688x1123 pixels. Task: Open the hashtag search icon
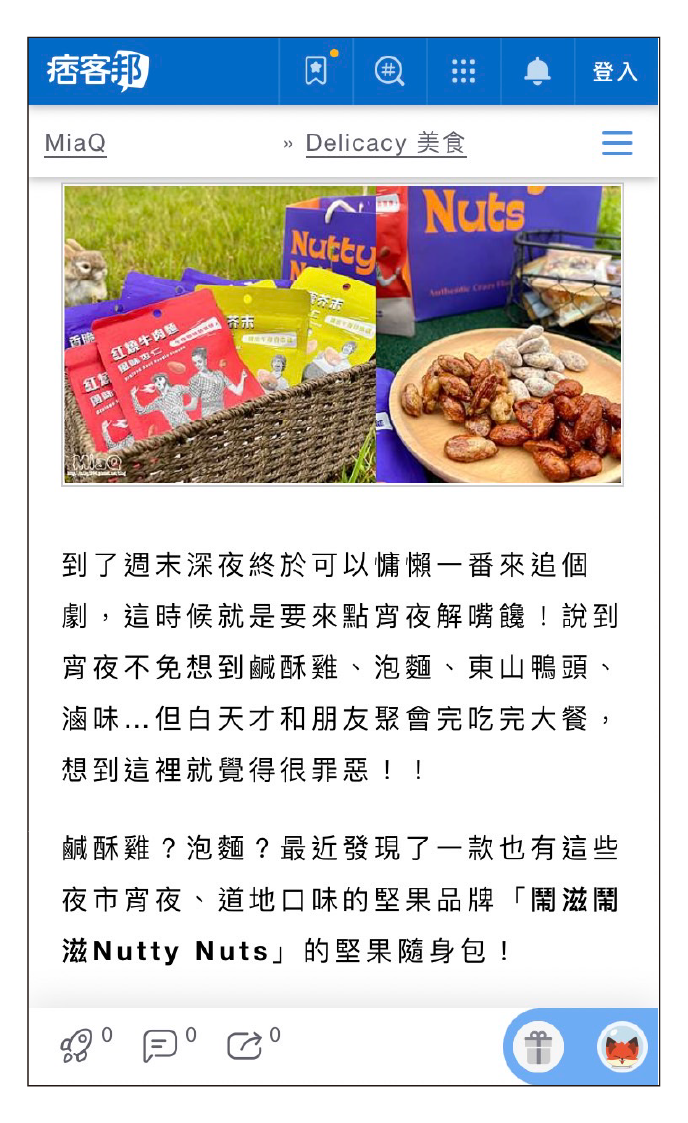pos(389,71)
